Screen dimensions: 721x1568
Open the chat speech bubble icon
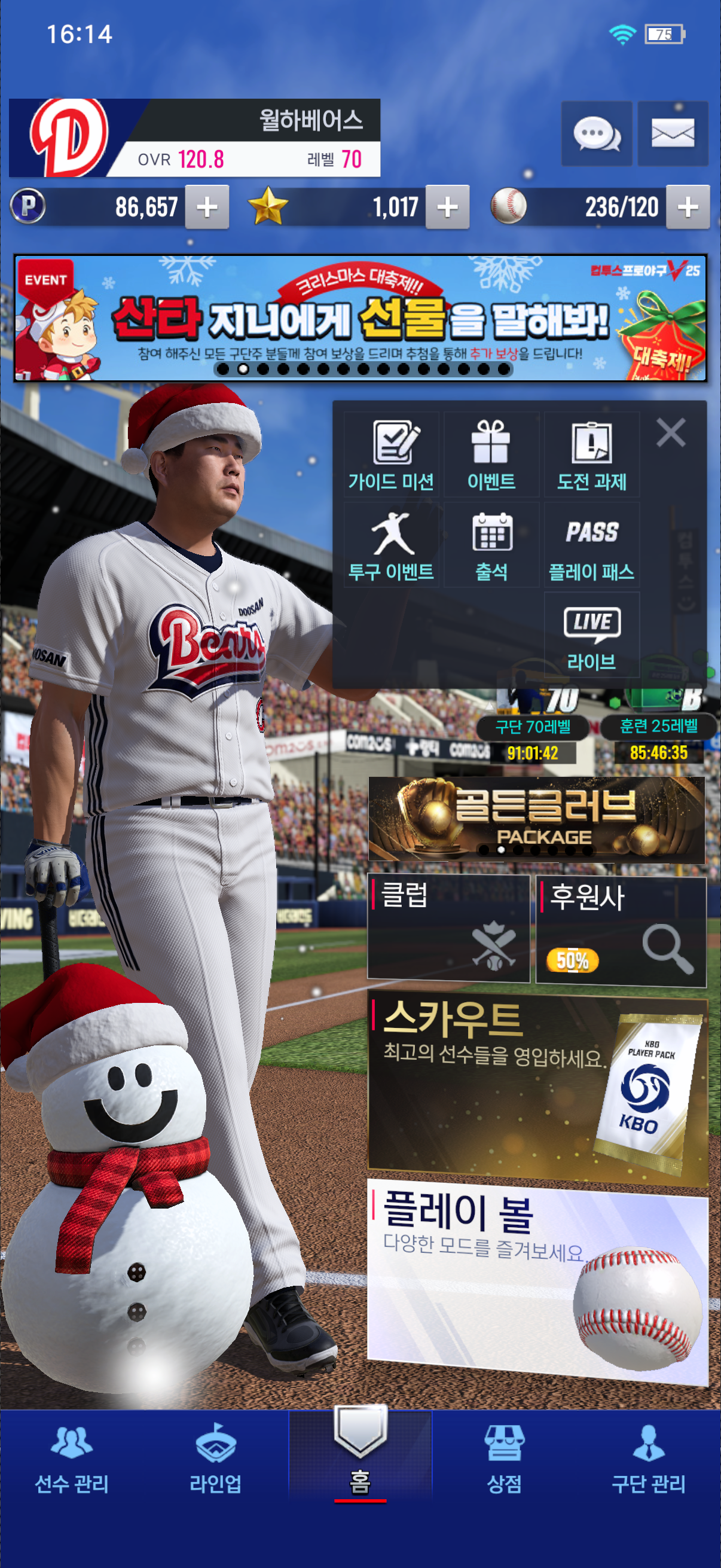point(596,134)
